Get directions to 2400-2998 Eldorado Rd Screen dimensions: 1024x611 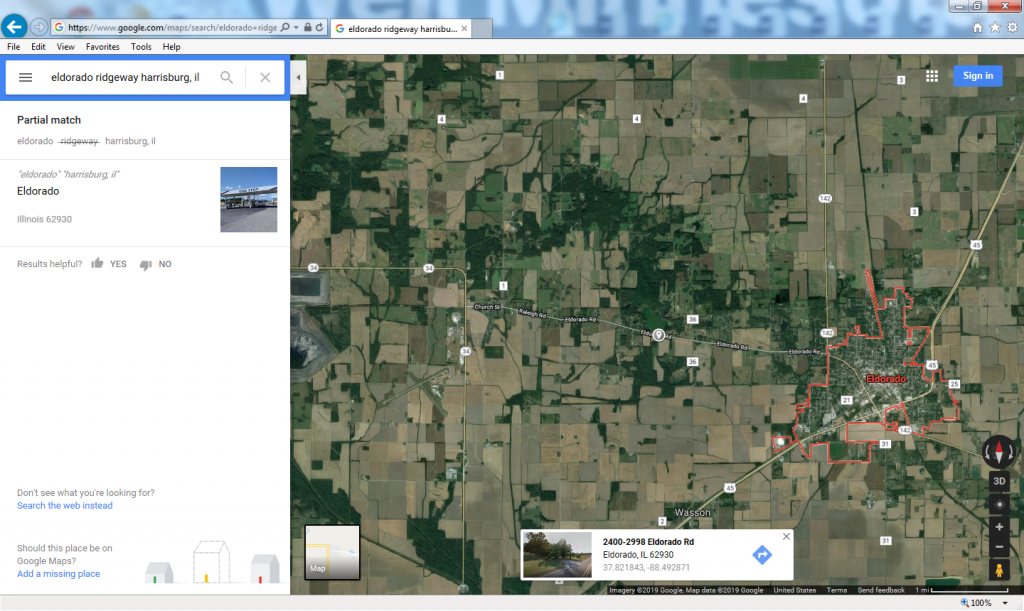click(x=762, y=554)
